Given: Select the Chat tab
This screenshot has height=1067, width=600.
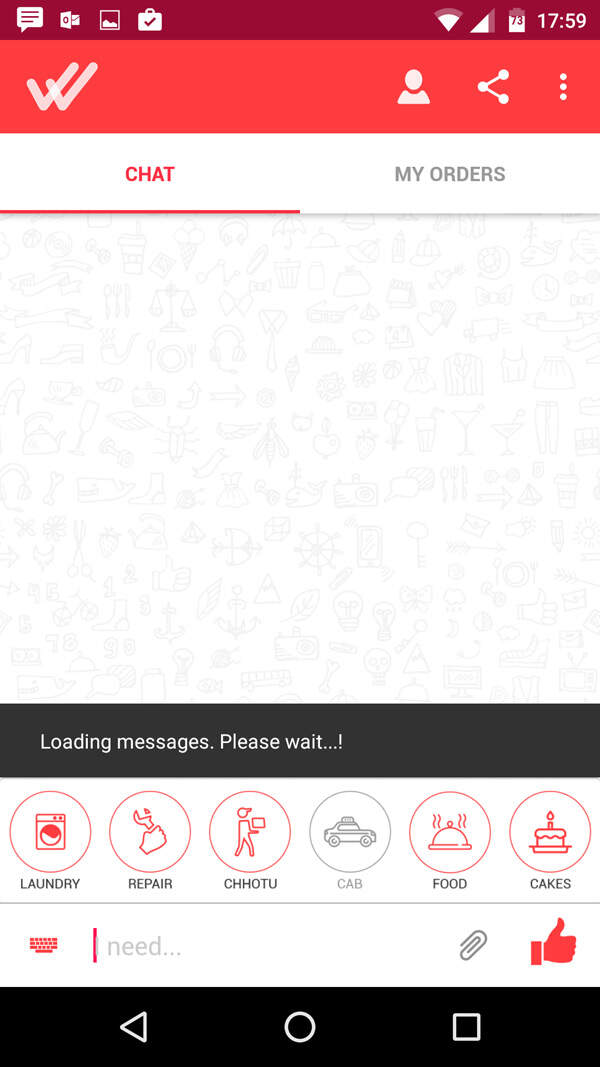Looking at the screenshot, I should 150,174.
